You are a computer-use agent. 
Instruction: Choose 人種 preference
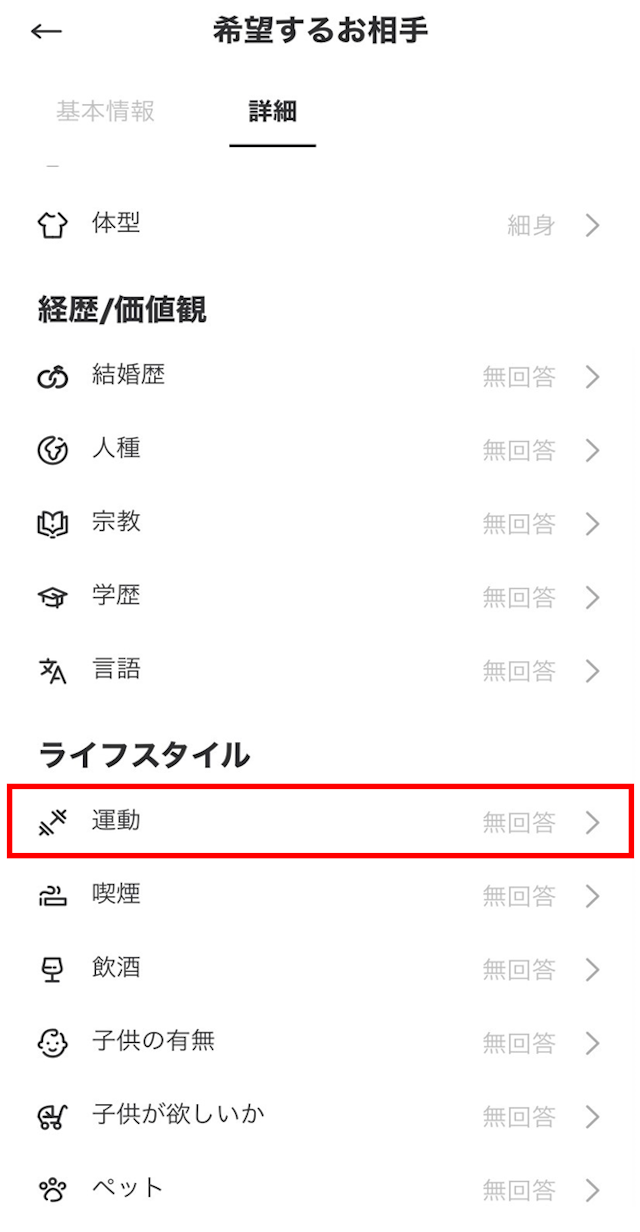(x=320, y=450)
